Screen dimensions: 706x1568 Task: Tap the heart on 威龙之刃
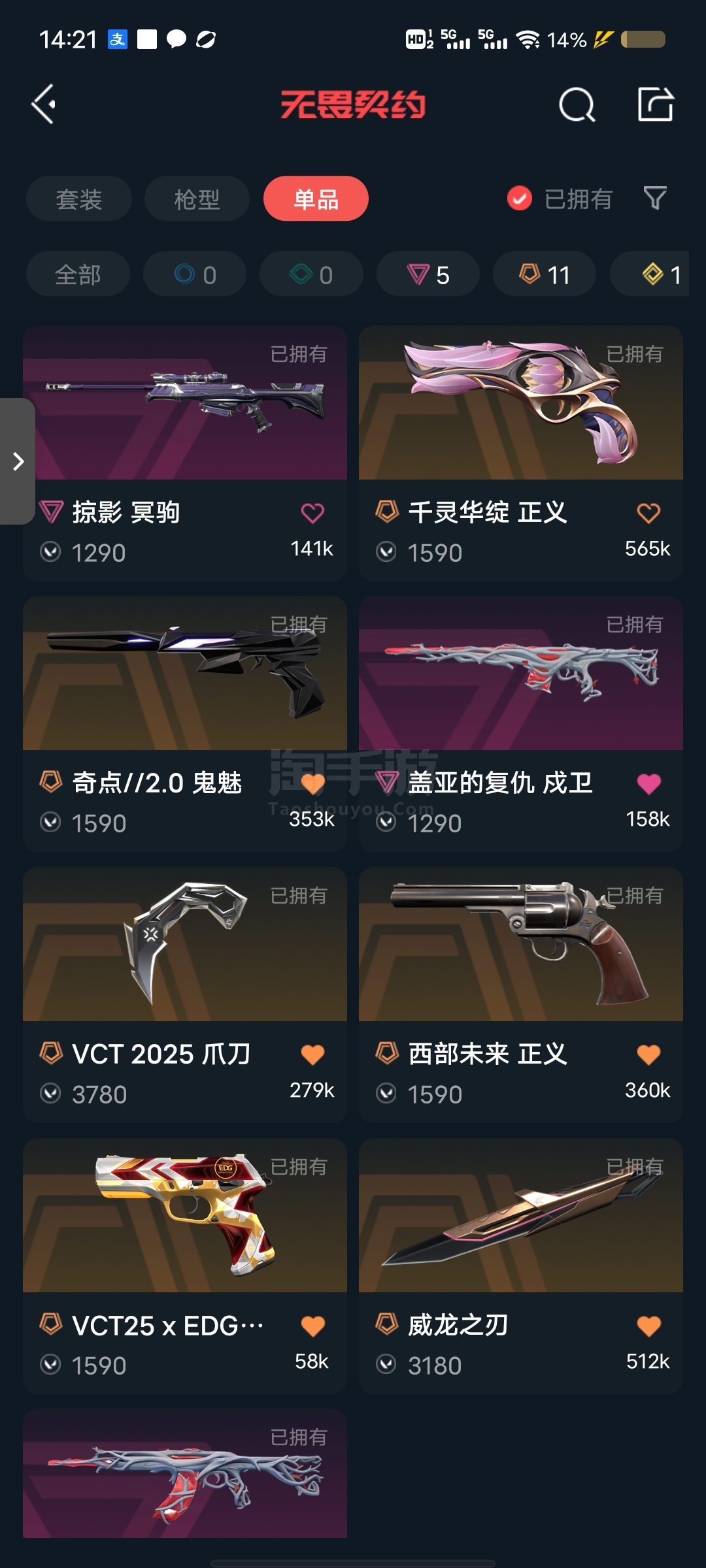coord(648,1326)
